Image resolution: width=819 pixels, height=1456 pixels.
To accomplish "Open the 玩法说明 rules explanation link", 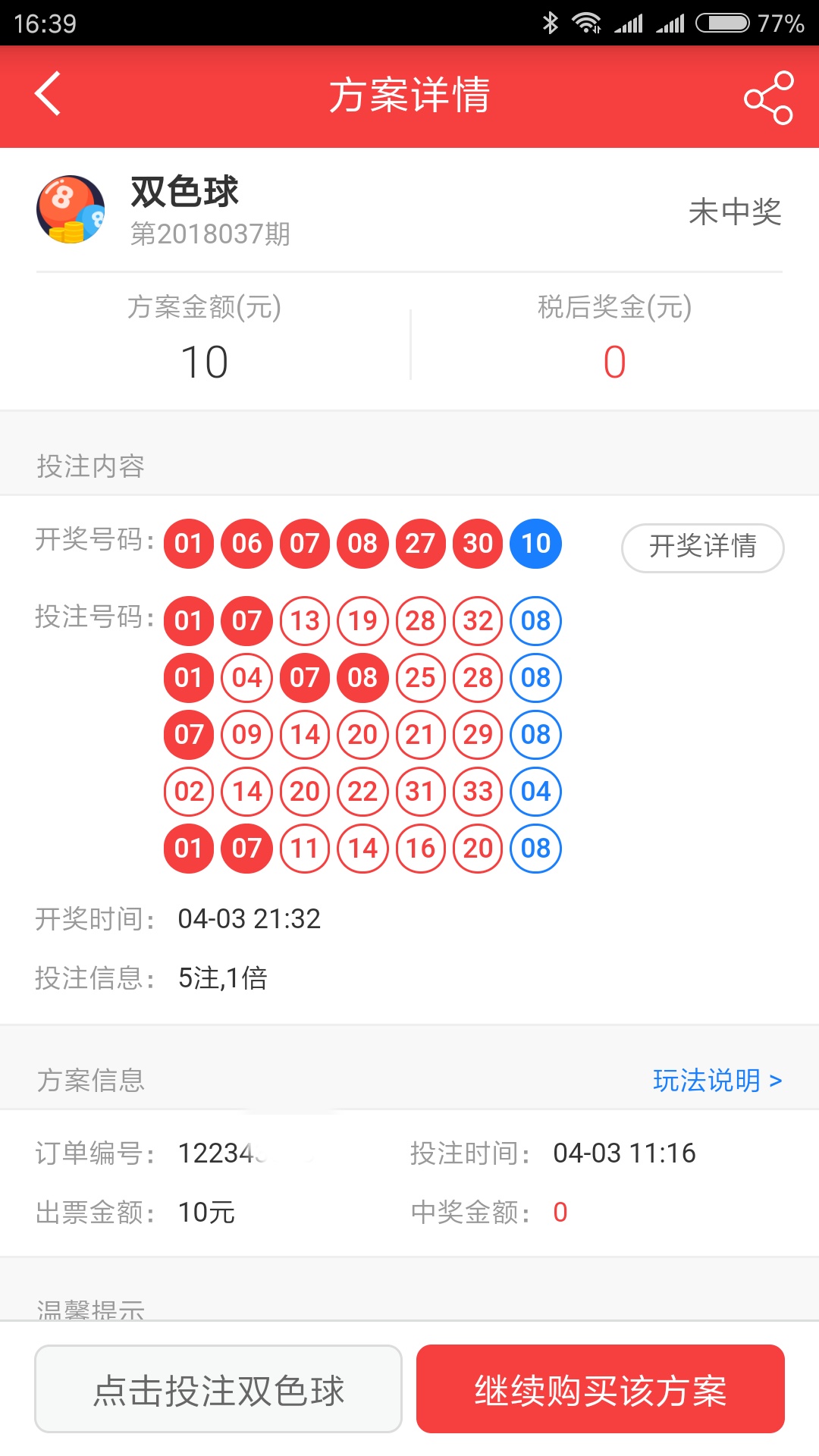I will click(717, 1081).
